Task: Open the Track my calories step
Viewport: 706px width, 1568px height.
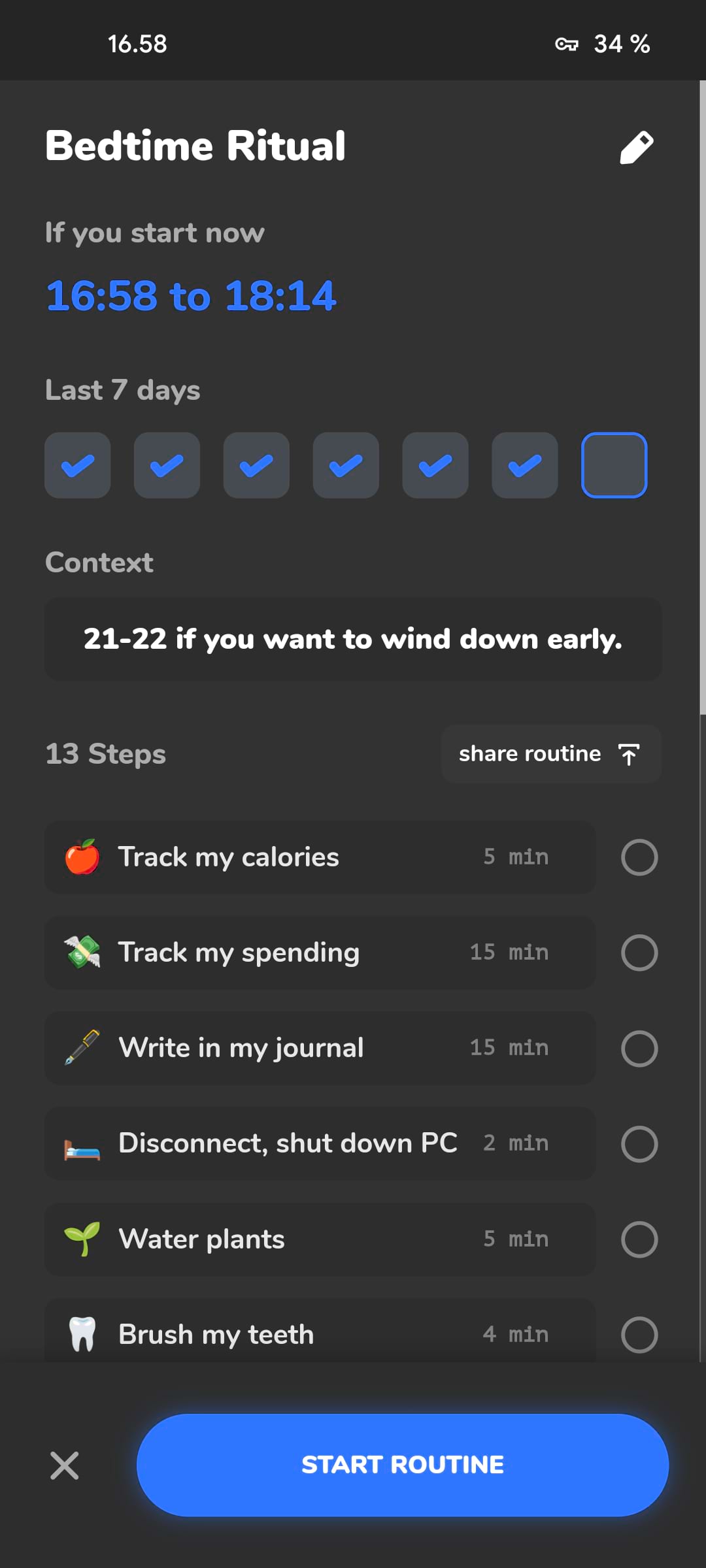Action: coord(320,857)
